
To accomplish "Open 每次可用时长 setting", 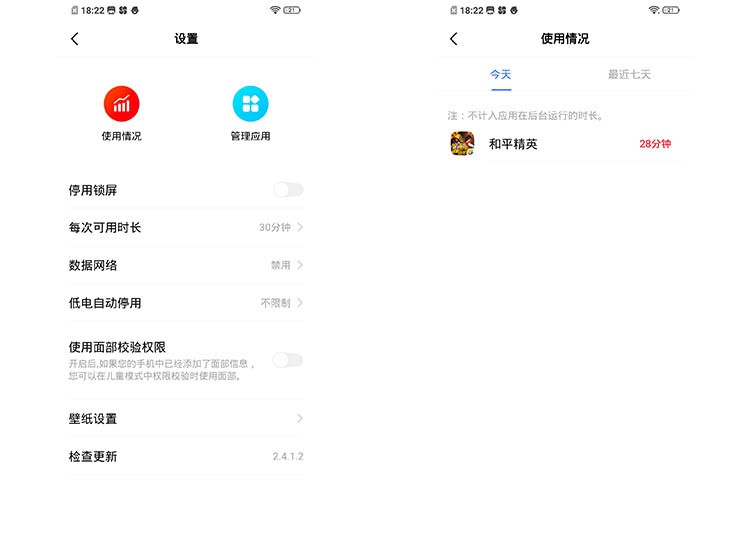I will click(185, 228).
